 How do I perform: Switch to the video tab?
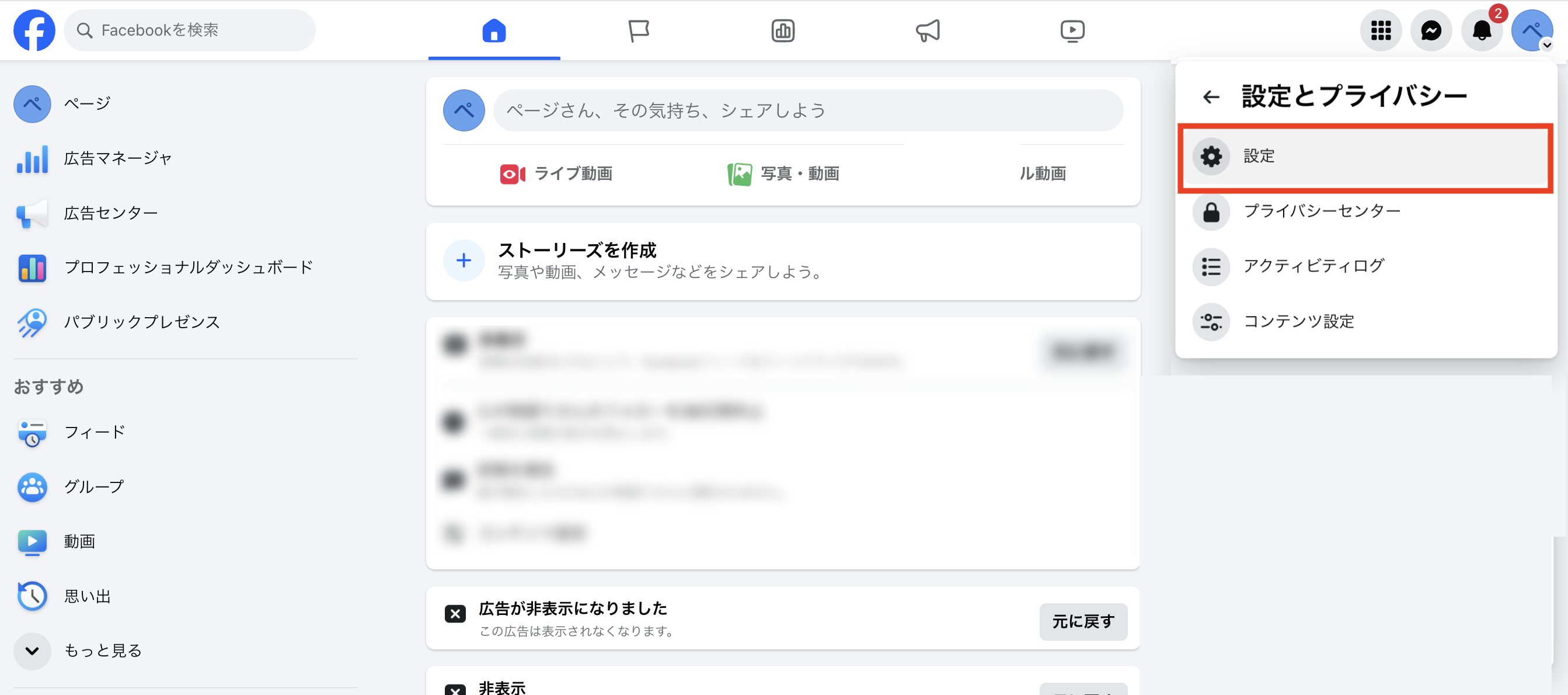pyautogui.click(x=1072, y=30)
